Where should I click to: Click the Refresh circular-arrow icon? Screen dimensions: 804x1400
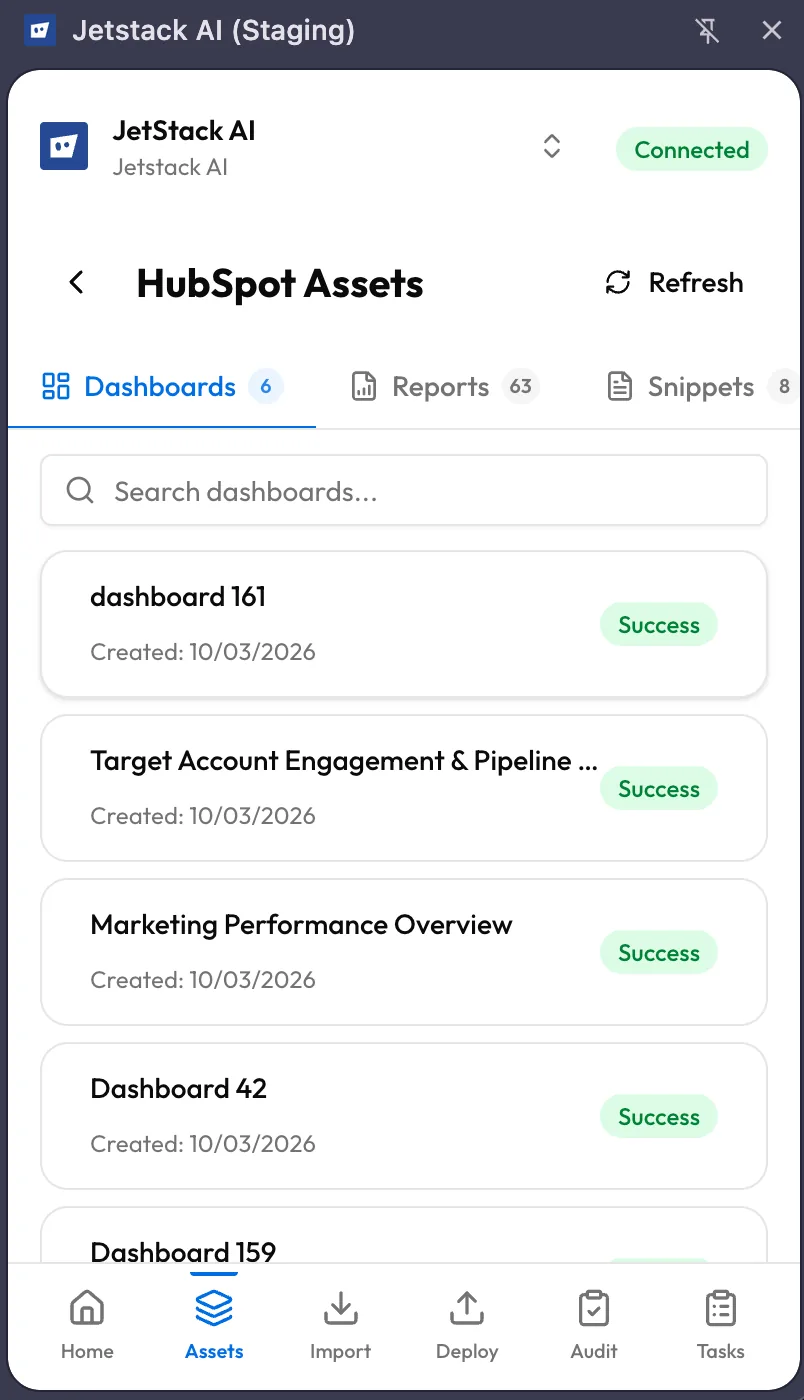click(x=617, y=283)
